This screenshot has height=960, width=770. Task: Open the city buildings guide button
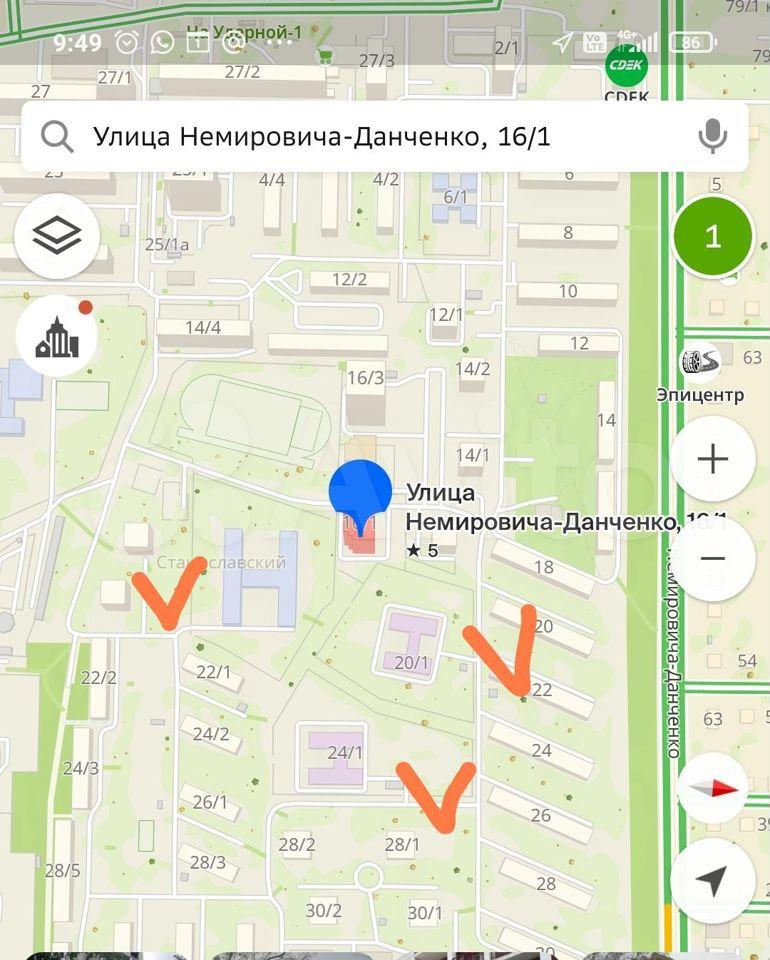[x=57, y=336]
